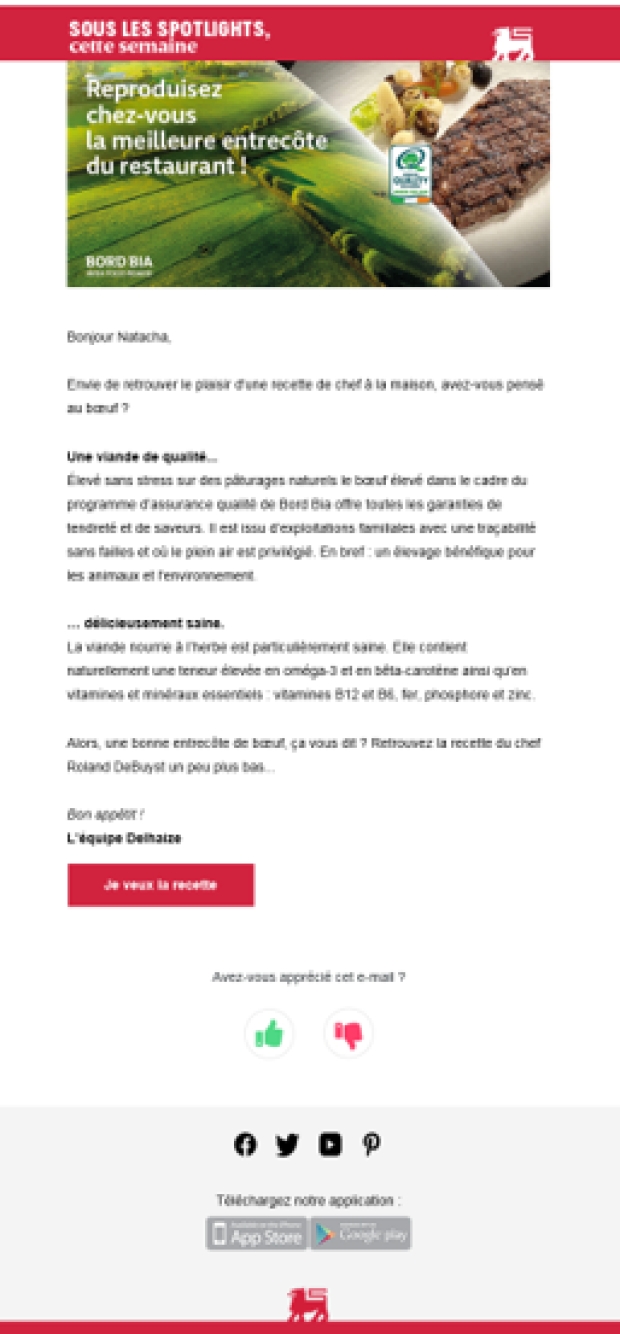This screenshot has height=1334, width=620.
Task: Open Delhaize's Facebook page
Action: click(x=245, y=1145)
